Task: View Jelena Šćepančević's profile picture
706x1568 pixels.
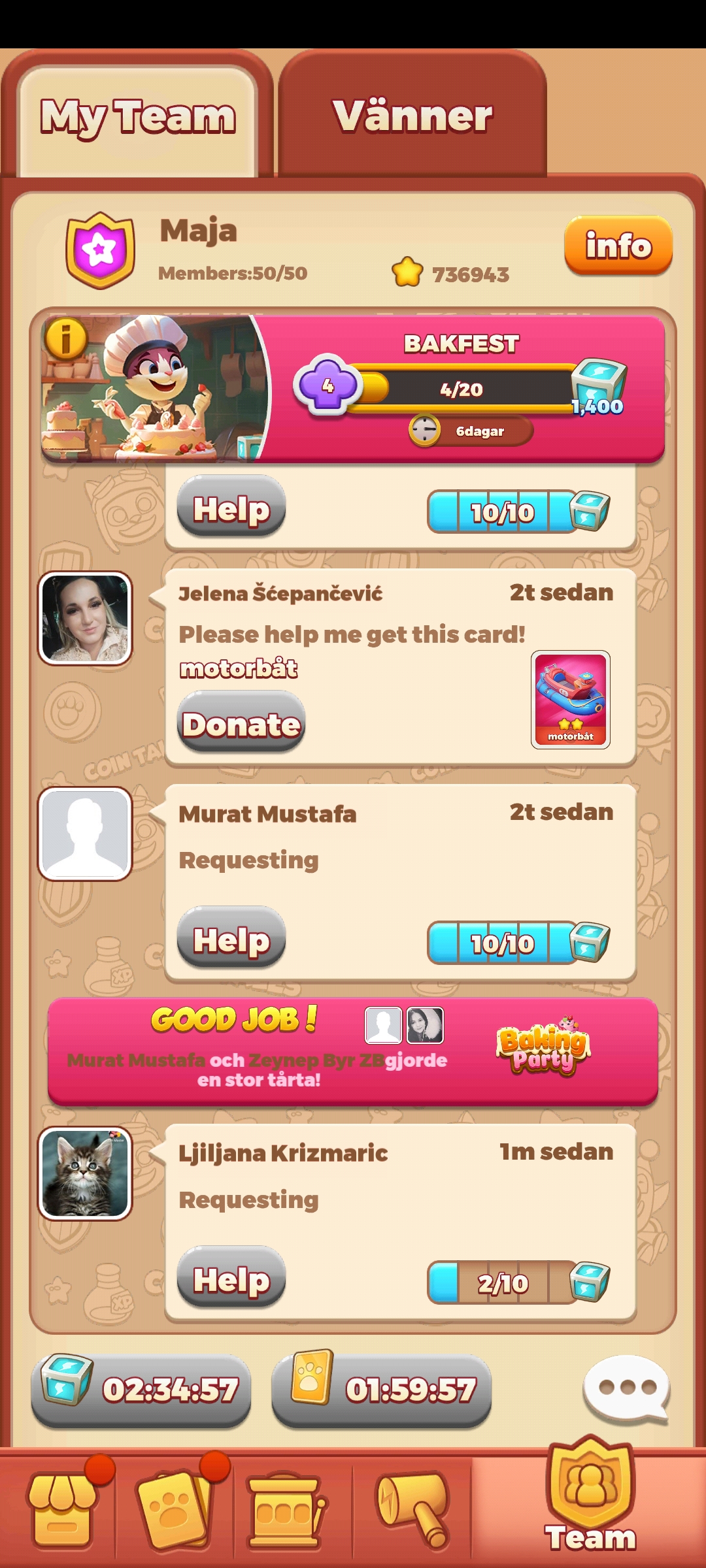Action: tap(85, 618)
